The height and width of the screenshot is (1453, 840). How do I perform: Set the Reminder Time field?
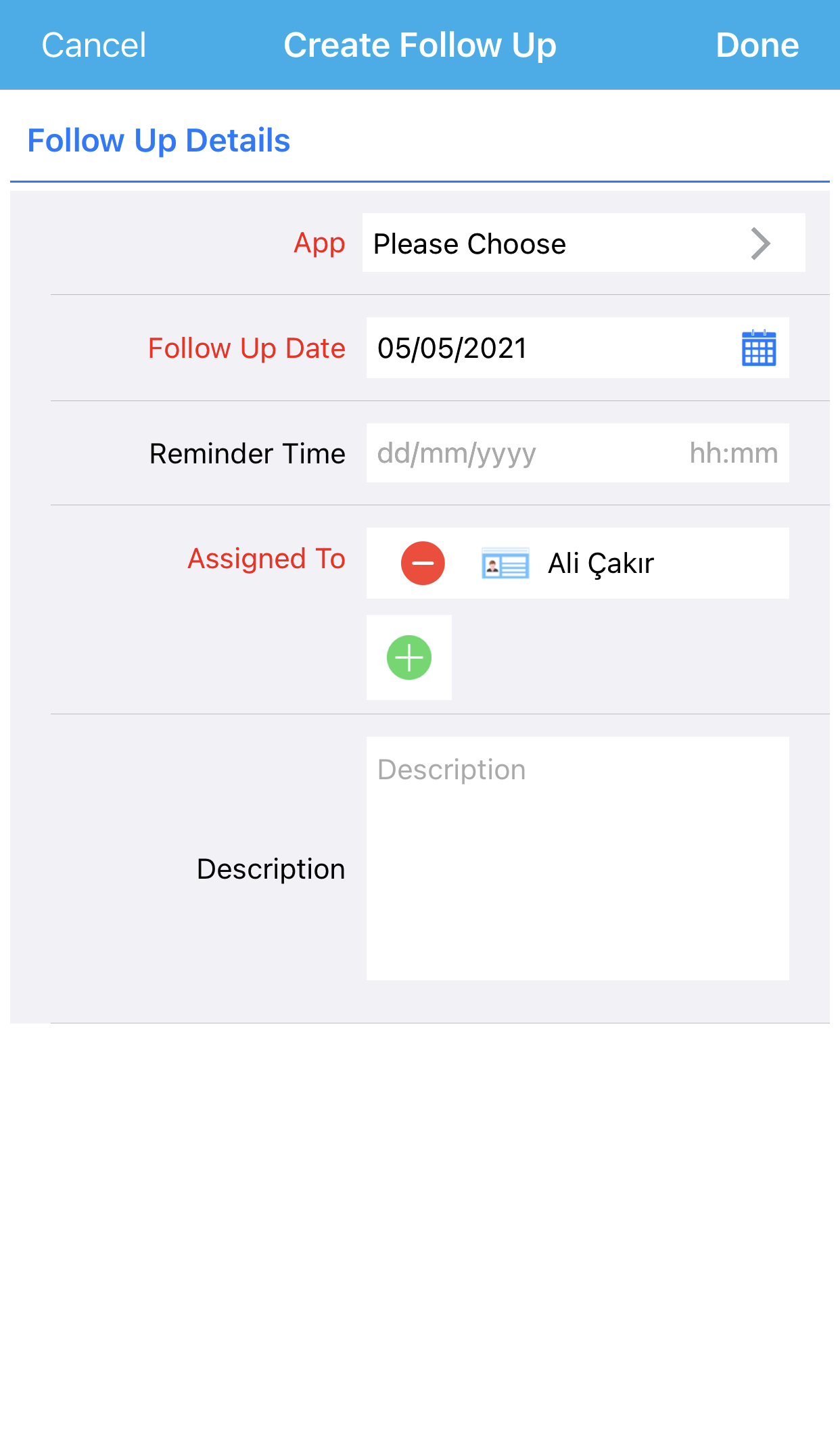coord(578,453)
